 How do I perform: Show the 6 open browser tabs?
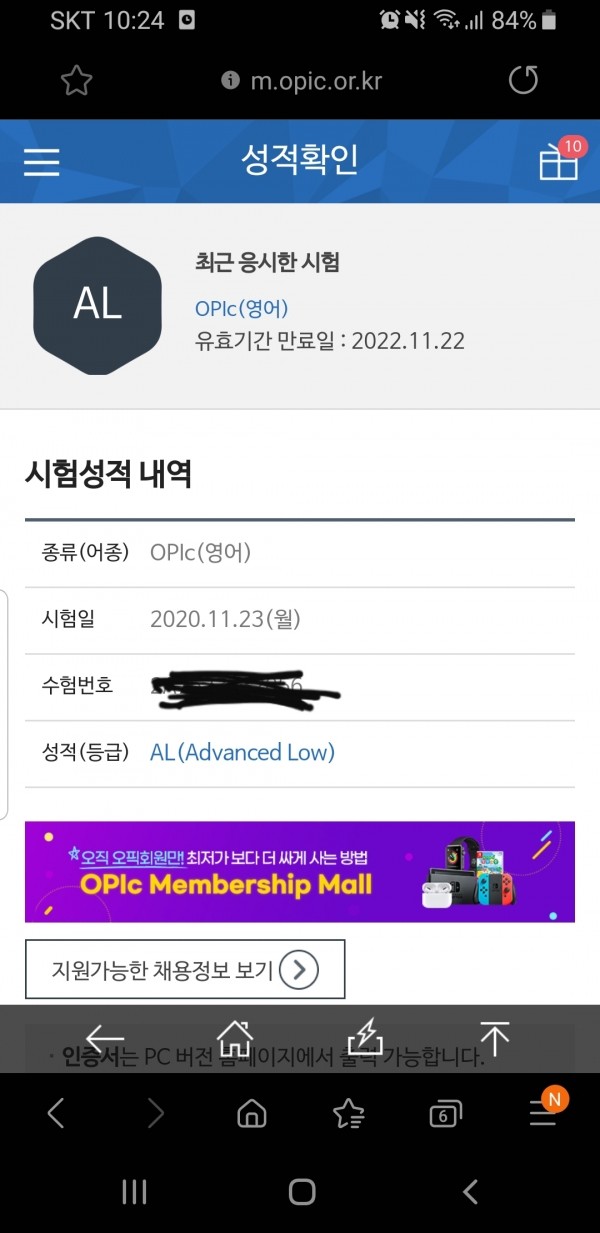tap(444, 1114)
